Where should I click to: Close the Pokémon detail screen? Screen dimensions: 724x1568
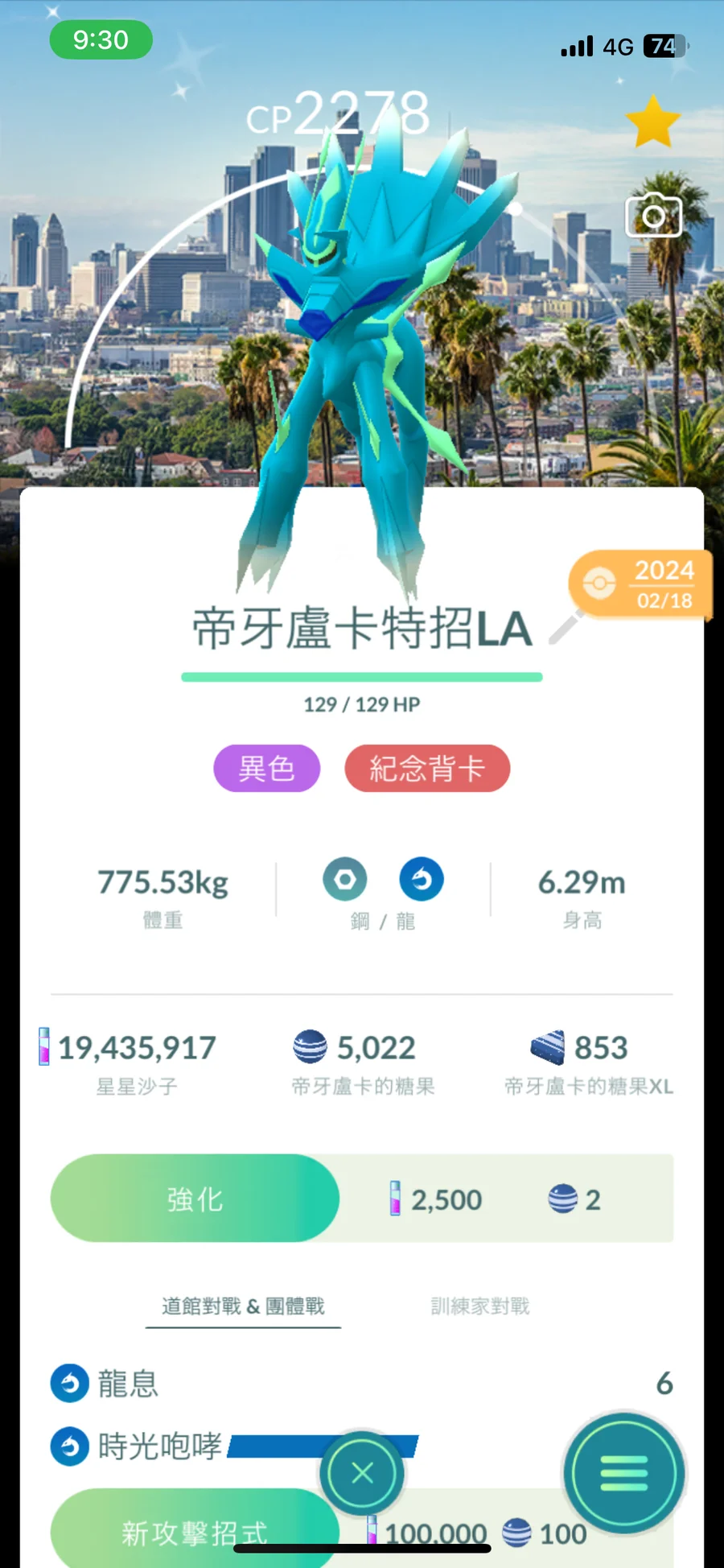click(x=362, y=1473)
